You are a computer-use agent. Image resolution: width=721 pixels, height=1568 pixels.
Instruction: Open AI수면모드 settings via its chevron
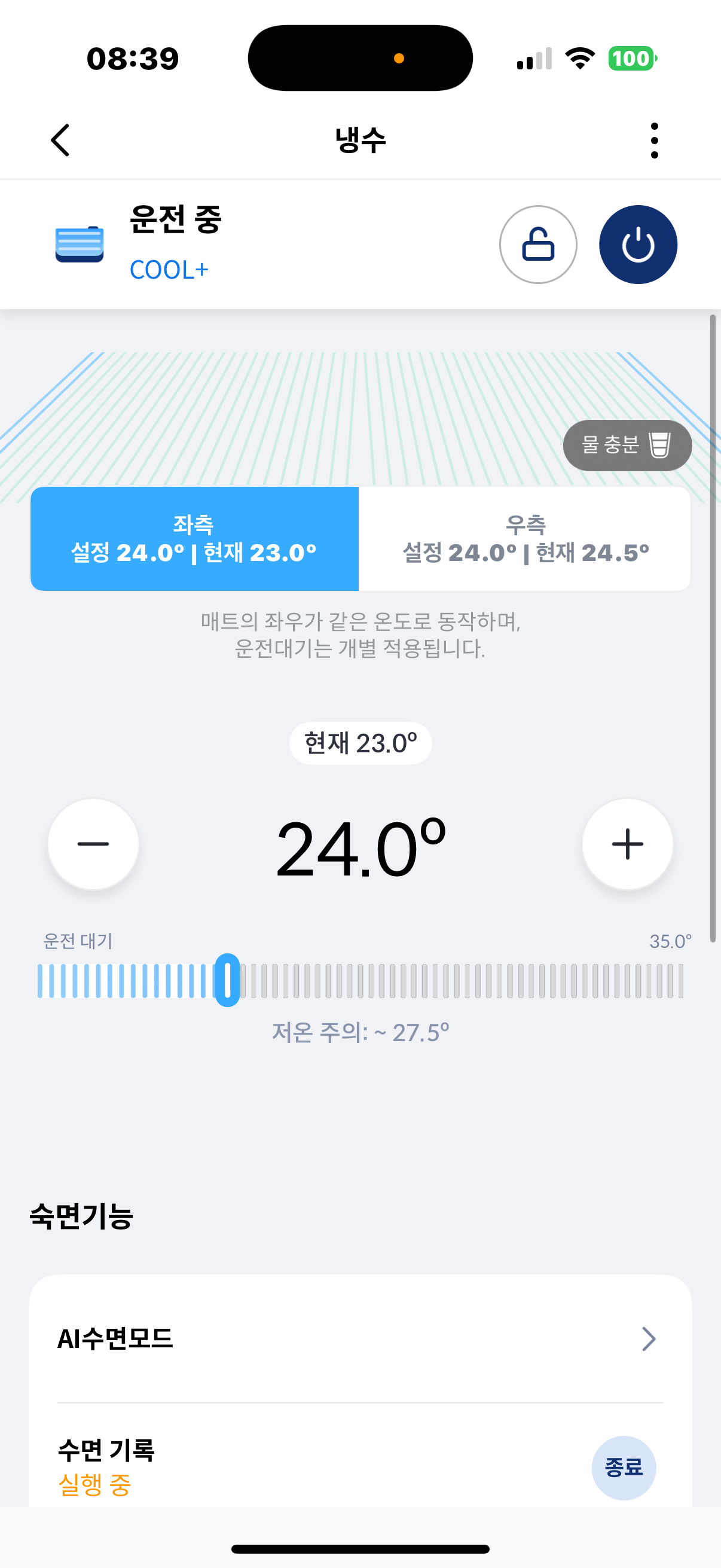pos(650,1338)
